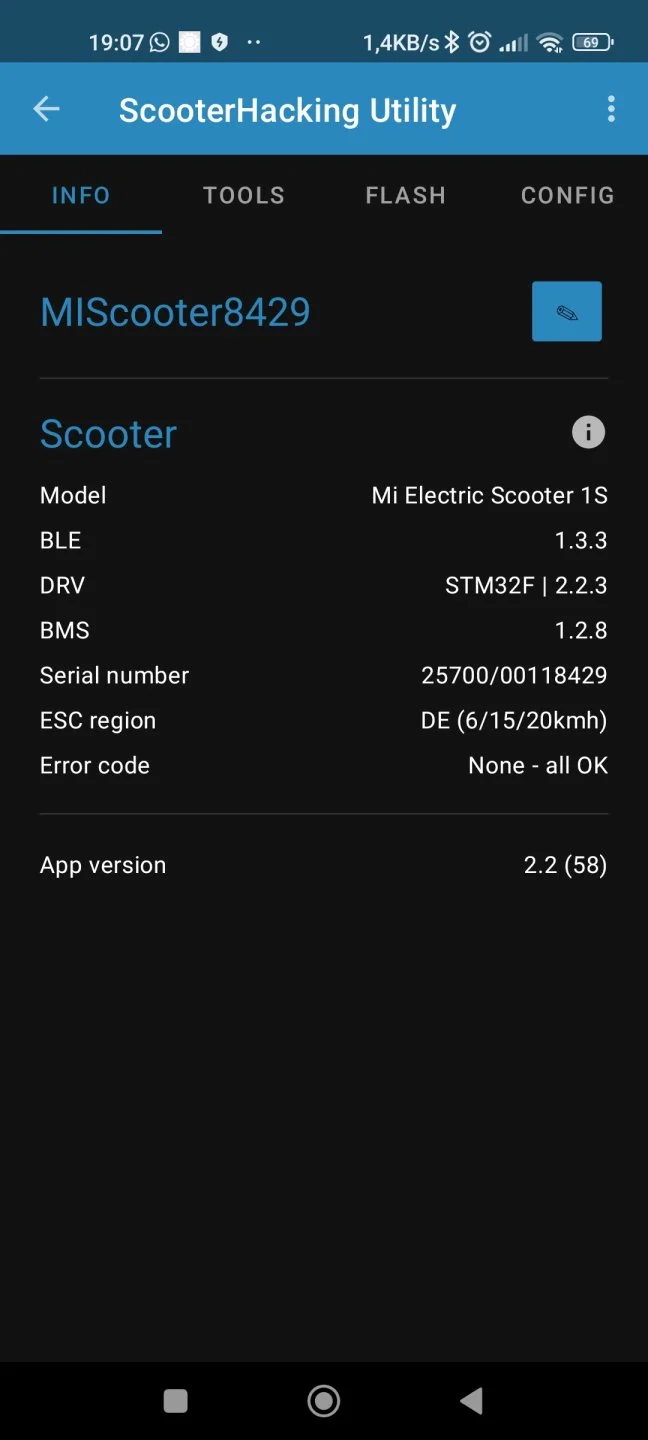Screen dimensions: 648x1440
Task: Open recent apps from navigation bar
Action: (x=176, y=1401)
